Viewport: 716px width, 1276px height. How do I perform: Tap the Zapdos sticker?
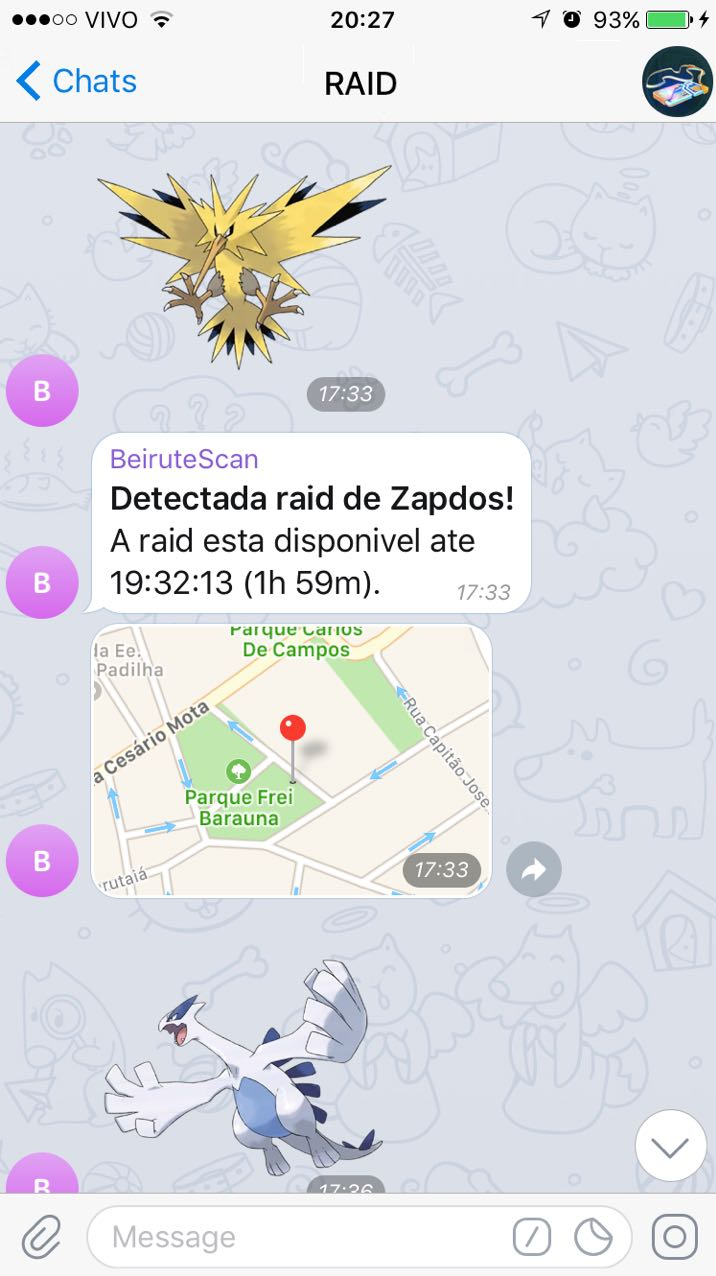[x=243, y=260]
